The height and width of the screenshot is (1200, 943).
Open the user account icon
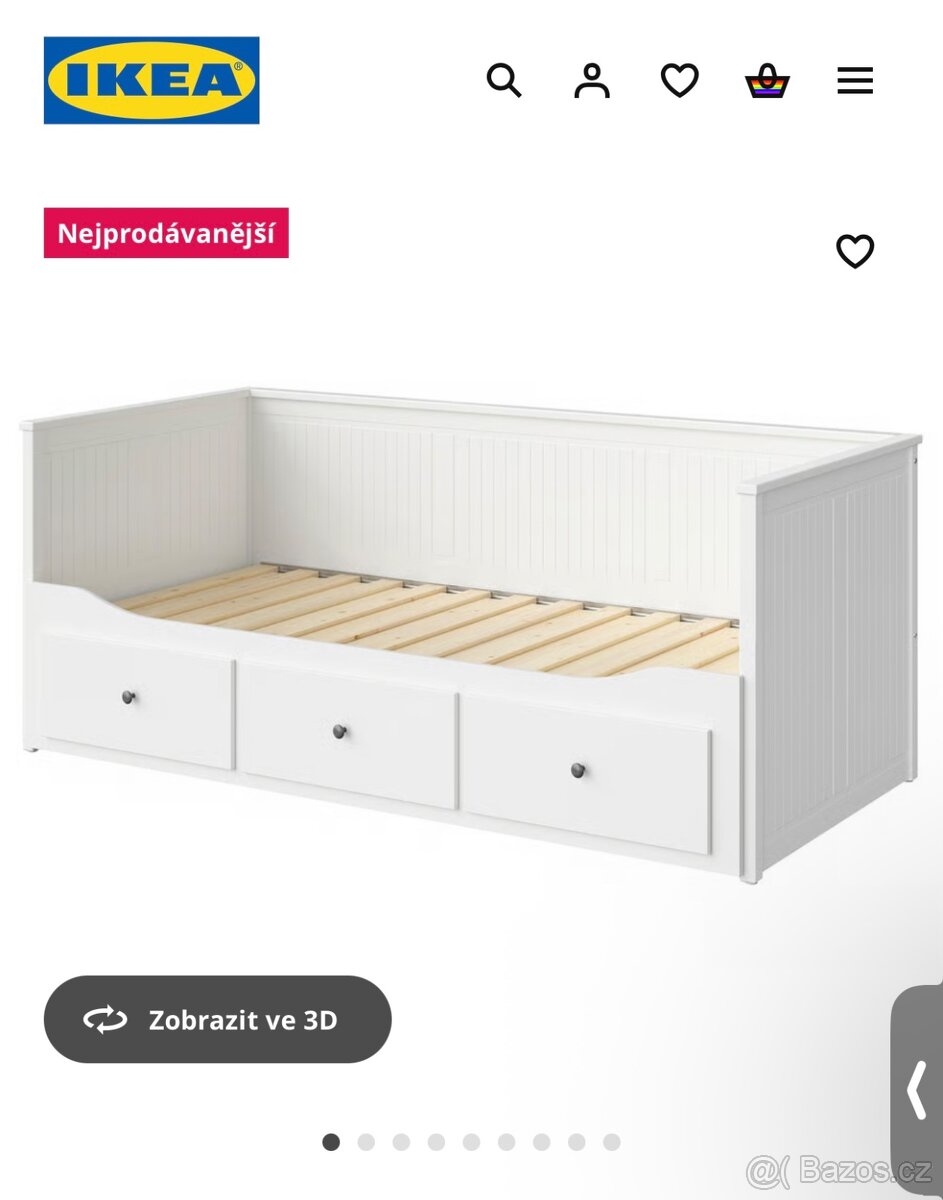[591, 80]
